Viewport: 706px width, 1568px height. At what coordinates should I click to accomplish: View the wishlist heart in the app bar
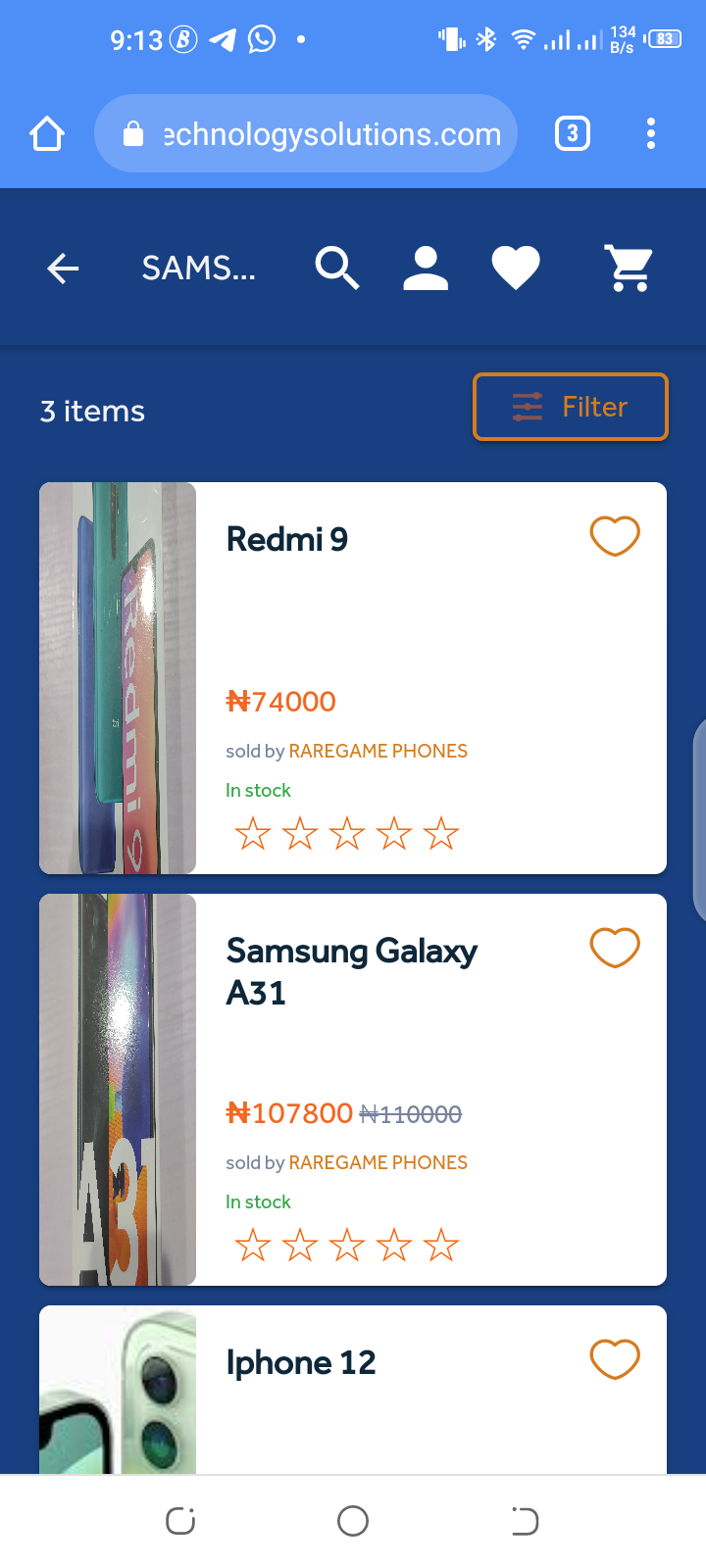point(516,268)
